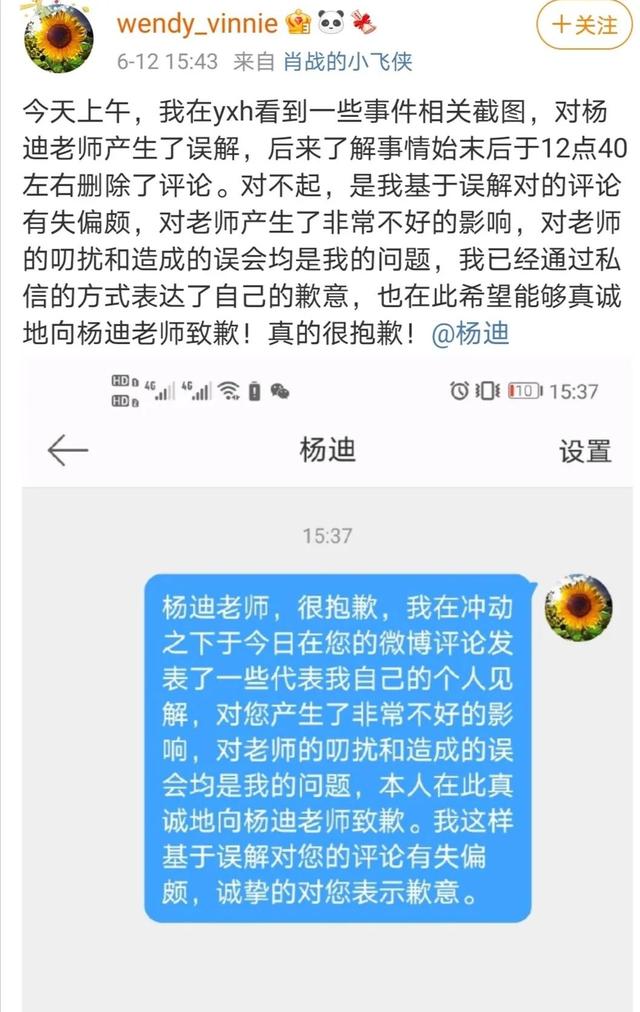Screen dimensions: 640x1012
Task: Open the @杨迪 mention link
Action: pyautogui.click(x=470, y=333)
